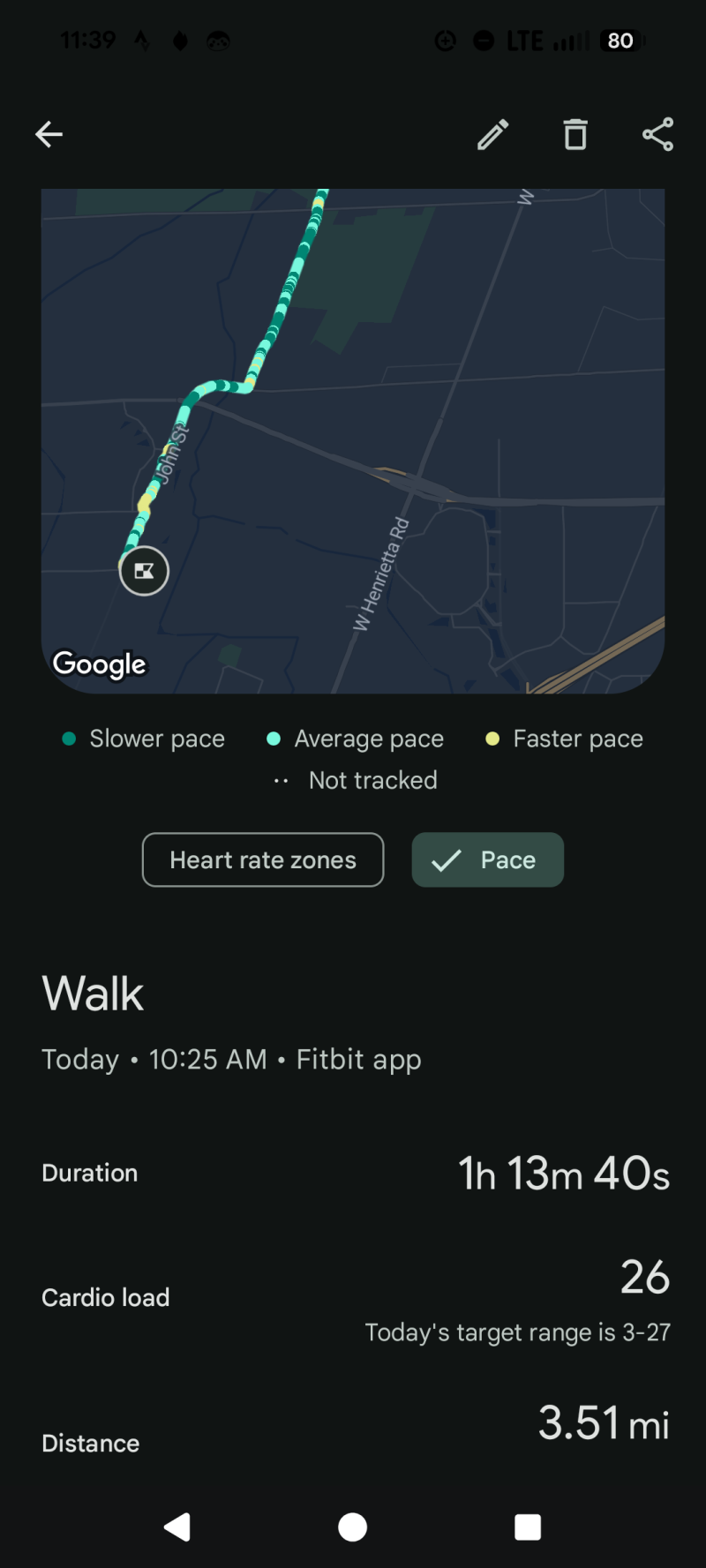
Task: Open the walk route map
Action: click(x=353, y=441)
